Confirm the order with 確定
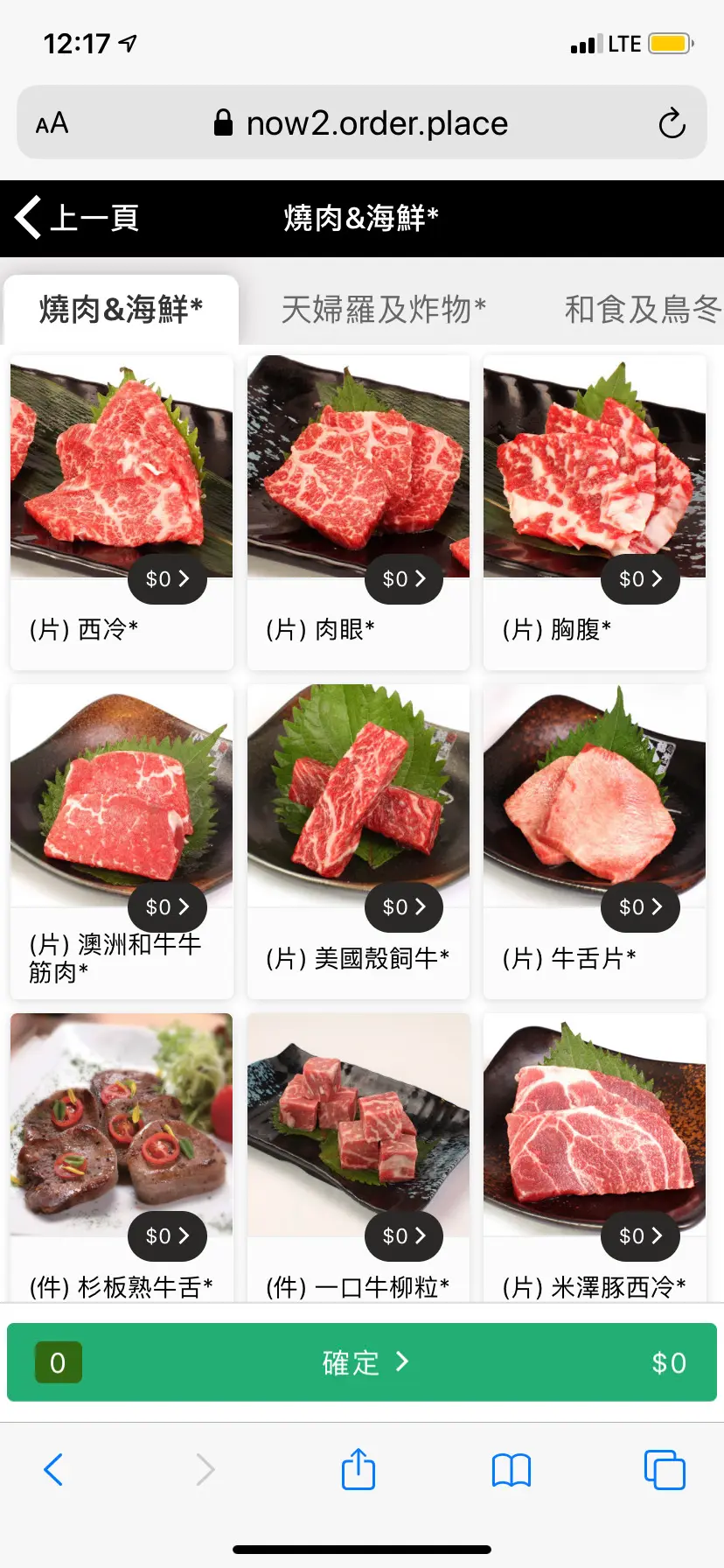Viewport: 724px width, 1568px height. (x=362, y=1362)
